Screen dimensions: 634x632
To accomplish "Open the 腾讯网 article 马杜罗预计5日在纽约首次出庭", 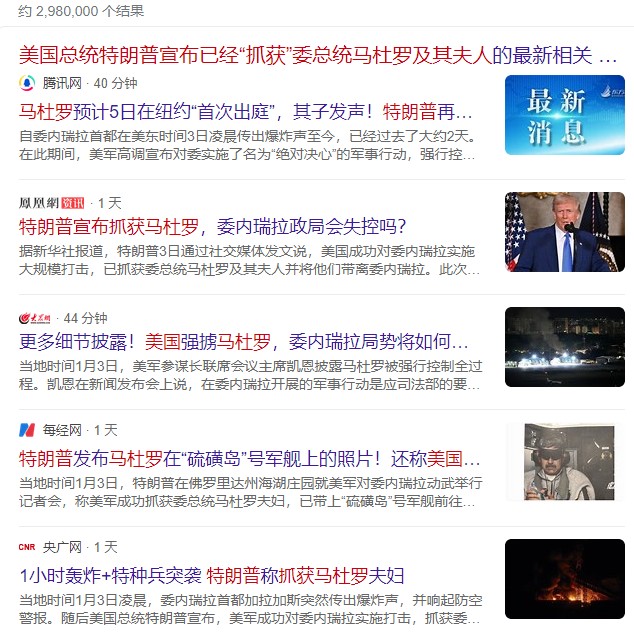I will pyautogui.click(x=245, y=110).
